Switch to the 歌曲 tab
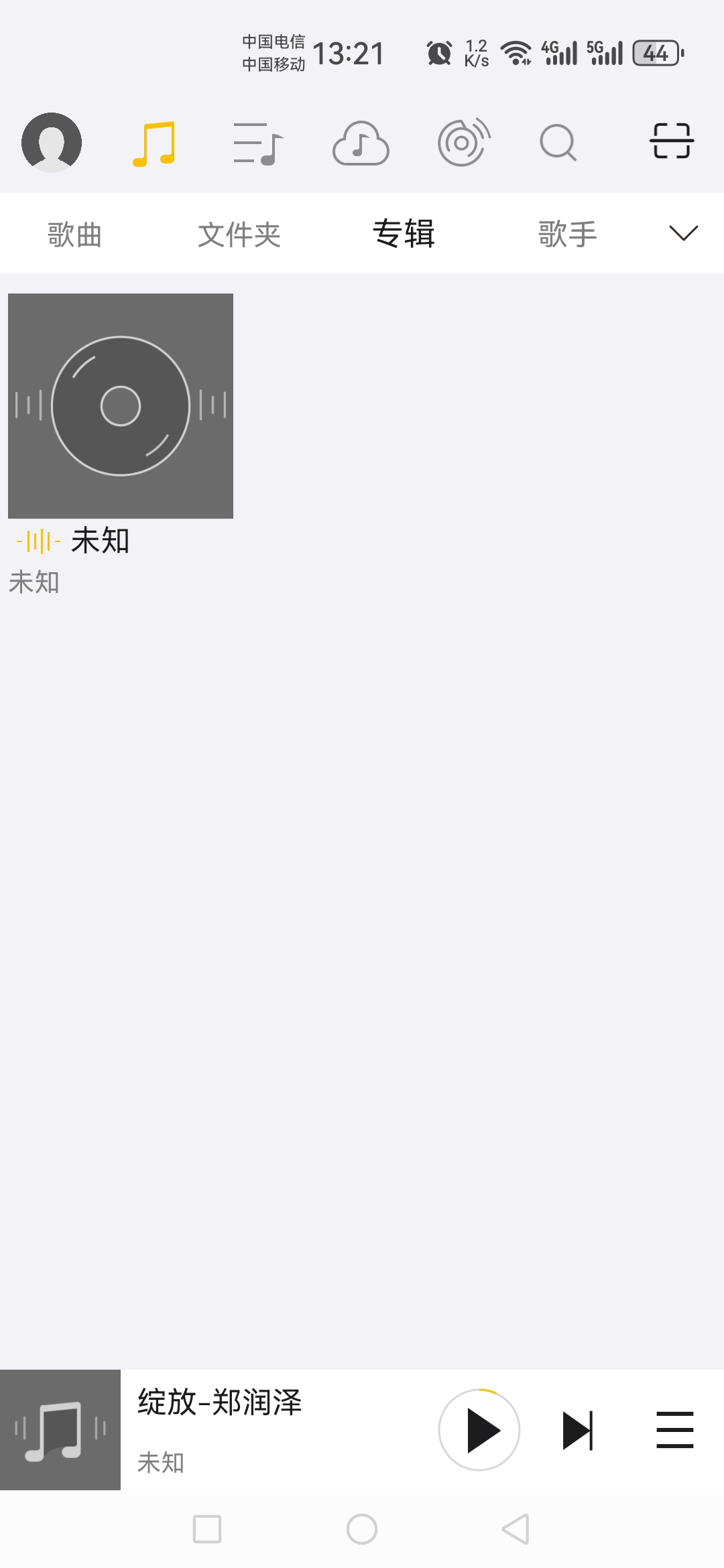 74,235
